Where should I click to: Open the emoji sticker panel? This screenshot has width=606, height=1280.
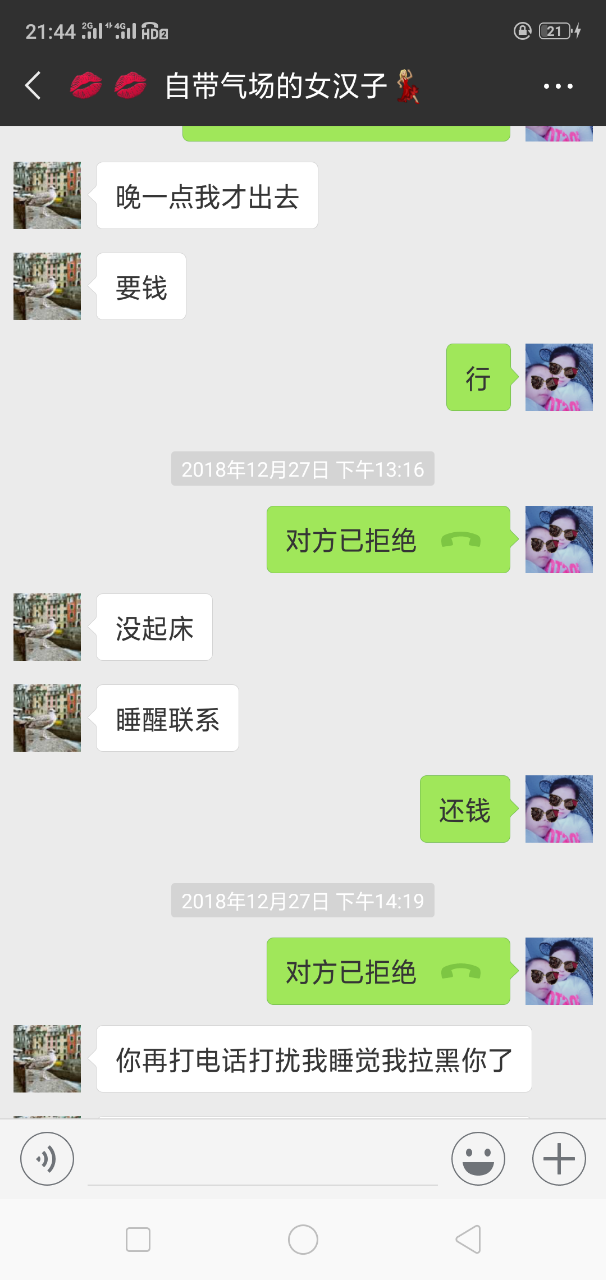click(x=478, y=1159)
